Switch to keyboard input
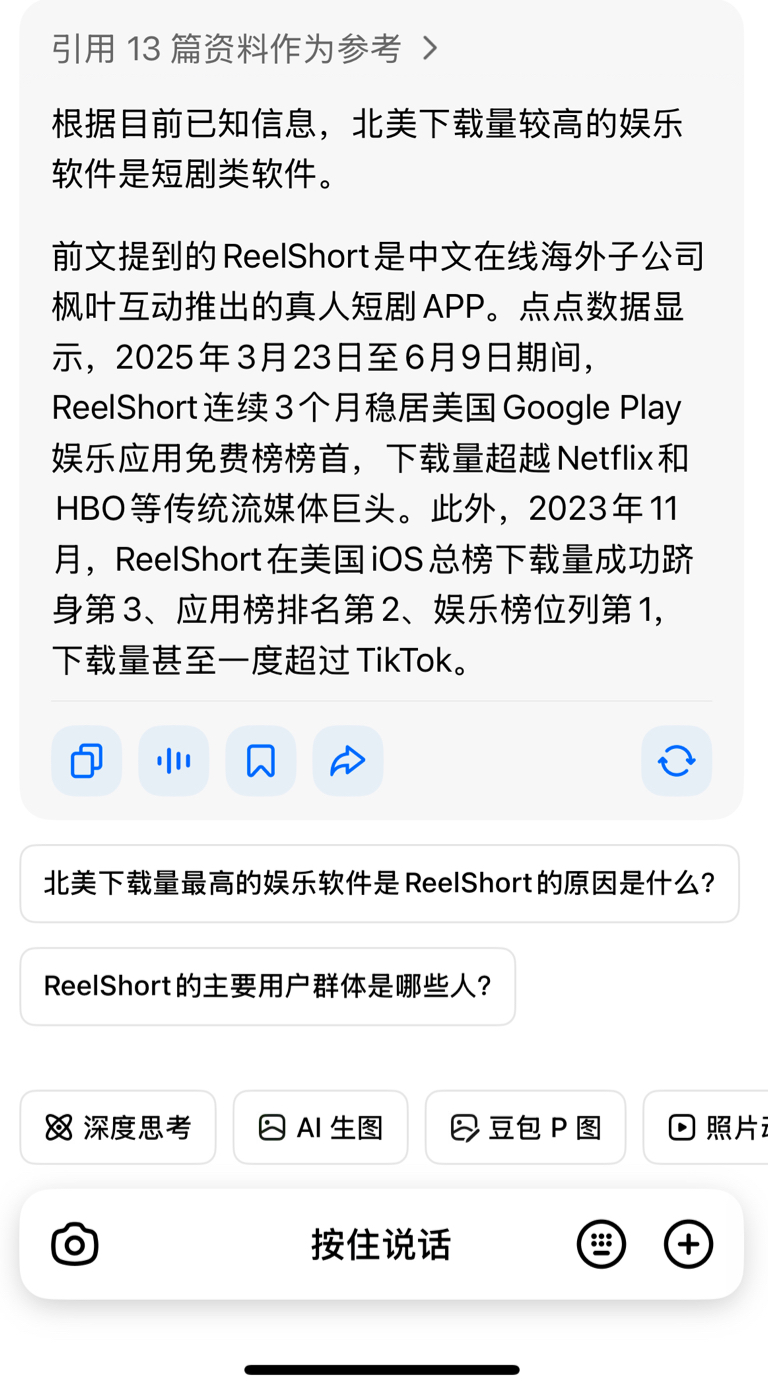This screenshot has height=1391, width=768. pyautogui.click(x=601, y=1245)
